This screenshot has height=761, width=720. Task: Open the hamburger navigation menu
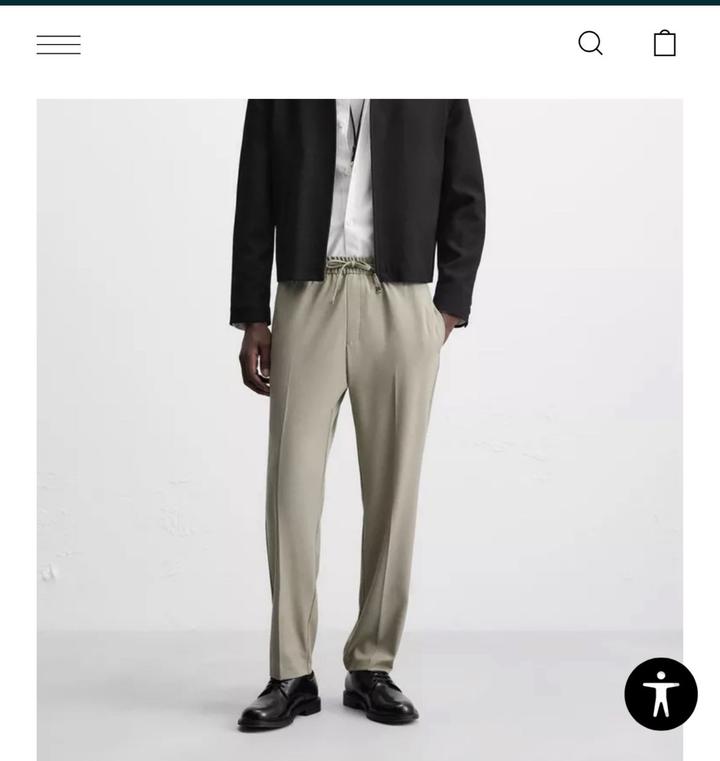click(59, 44)
